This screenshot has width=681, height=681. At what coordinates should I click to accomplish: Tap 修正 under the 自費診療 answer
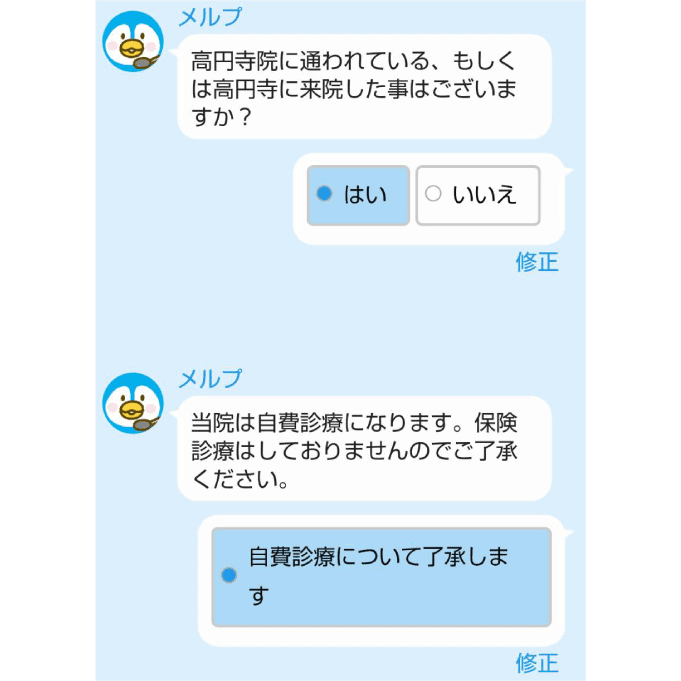coord(536,662)
